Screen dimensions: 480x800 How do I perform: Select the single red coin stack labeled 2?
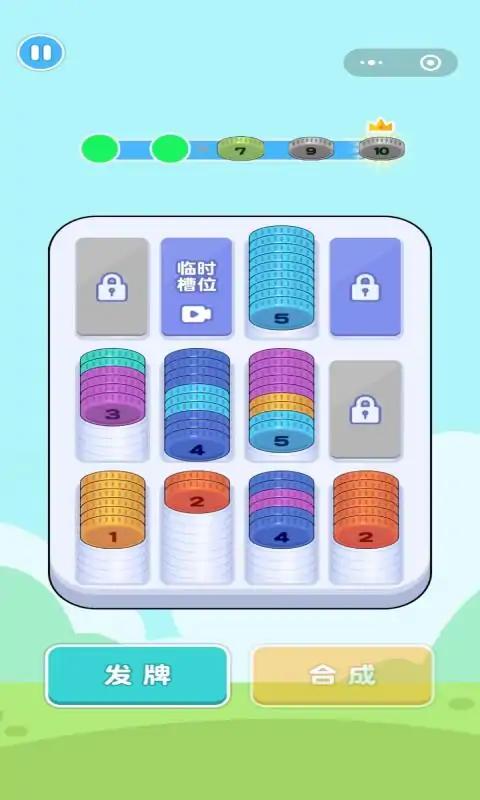coord(196,491)
